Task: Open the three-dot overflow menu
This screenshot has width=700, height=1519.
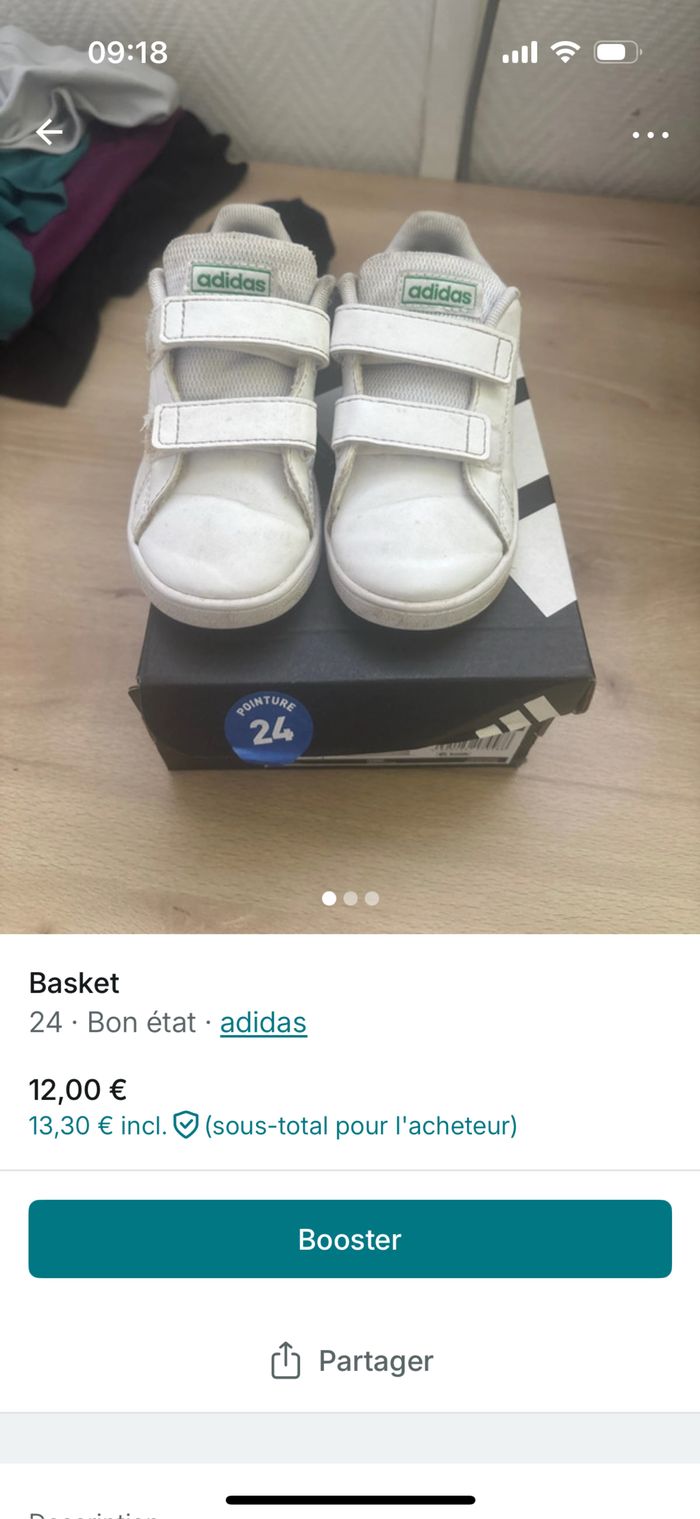Action: pyautogui.click(x=650, y=135)
